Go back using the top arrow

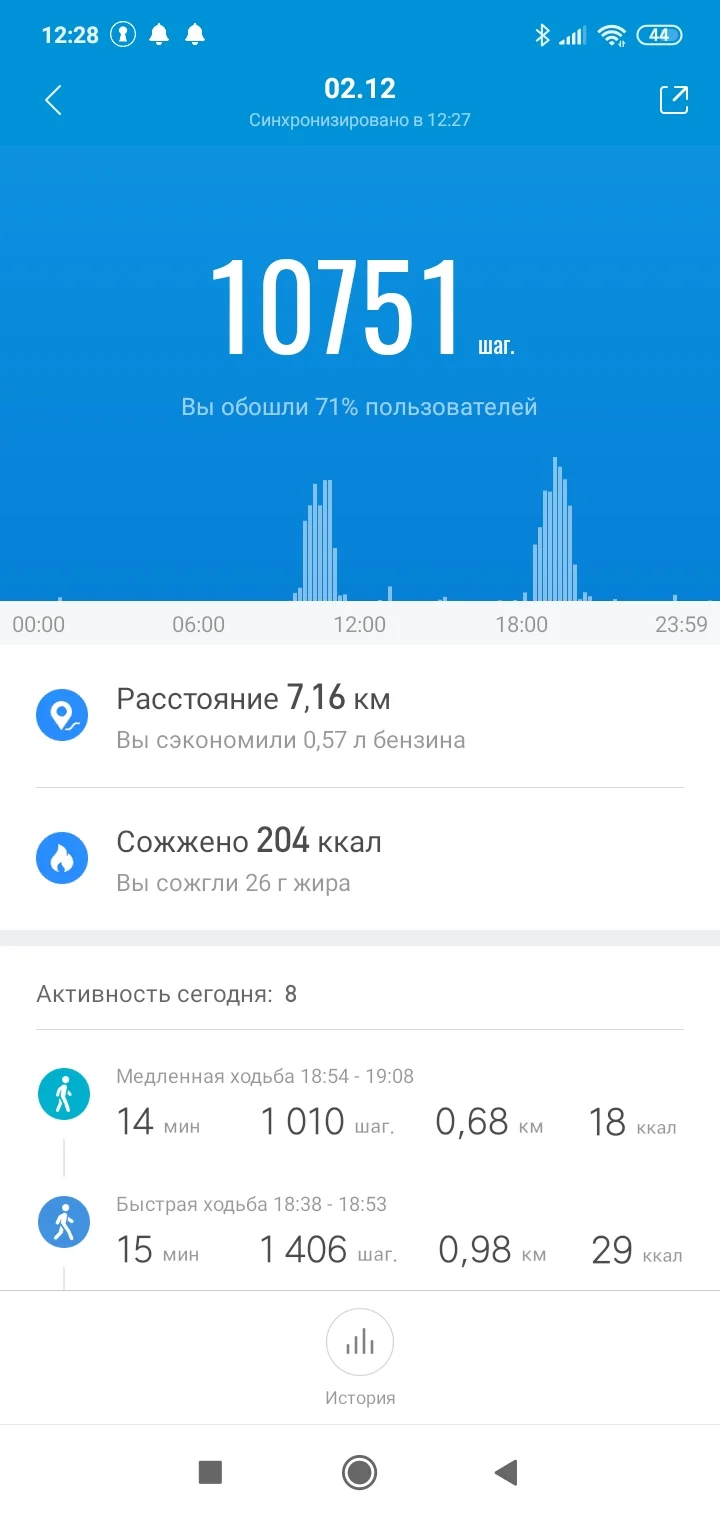(54, 100)
